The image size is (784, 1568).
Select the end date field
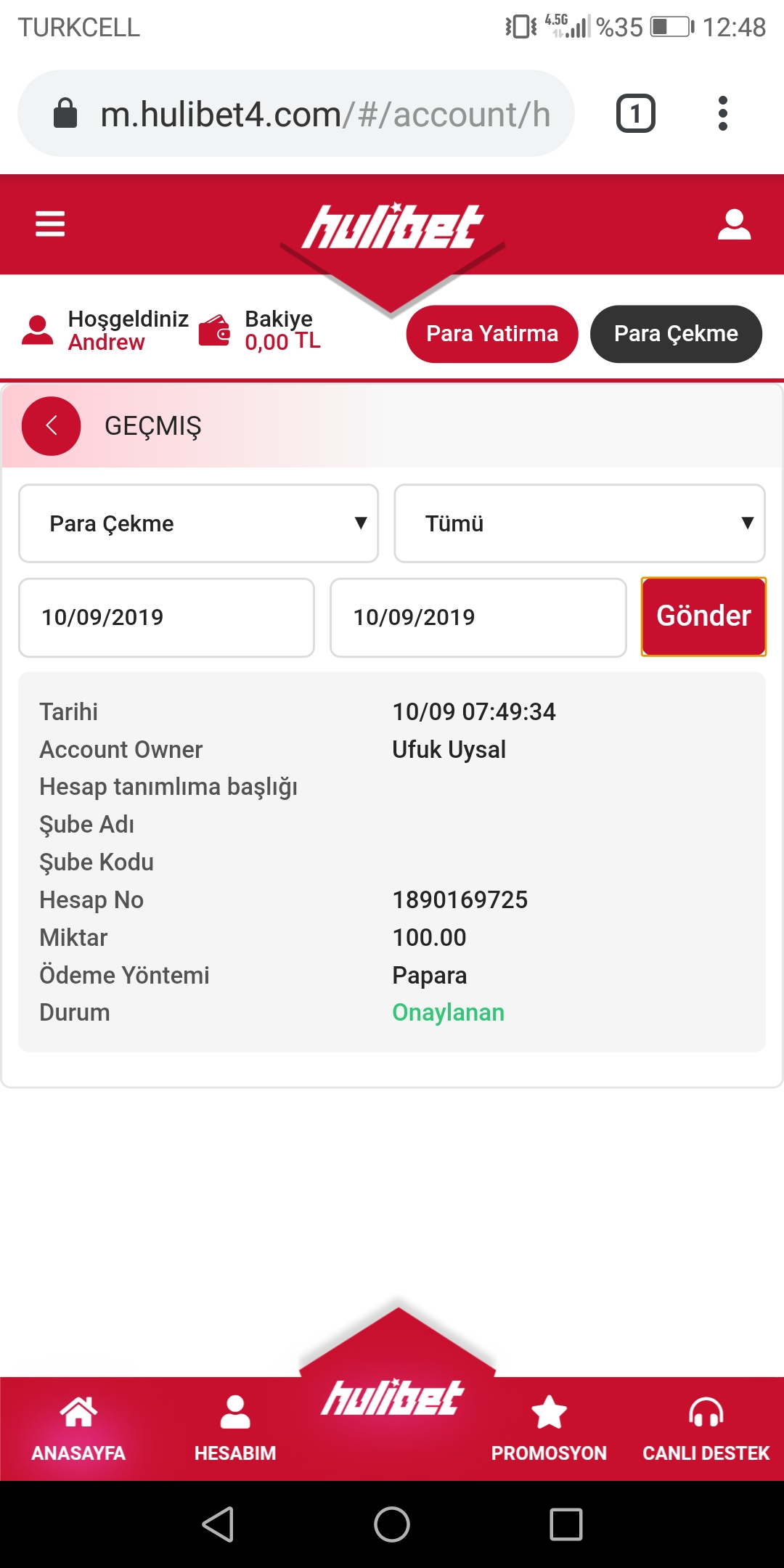click(x=478, y=618)
